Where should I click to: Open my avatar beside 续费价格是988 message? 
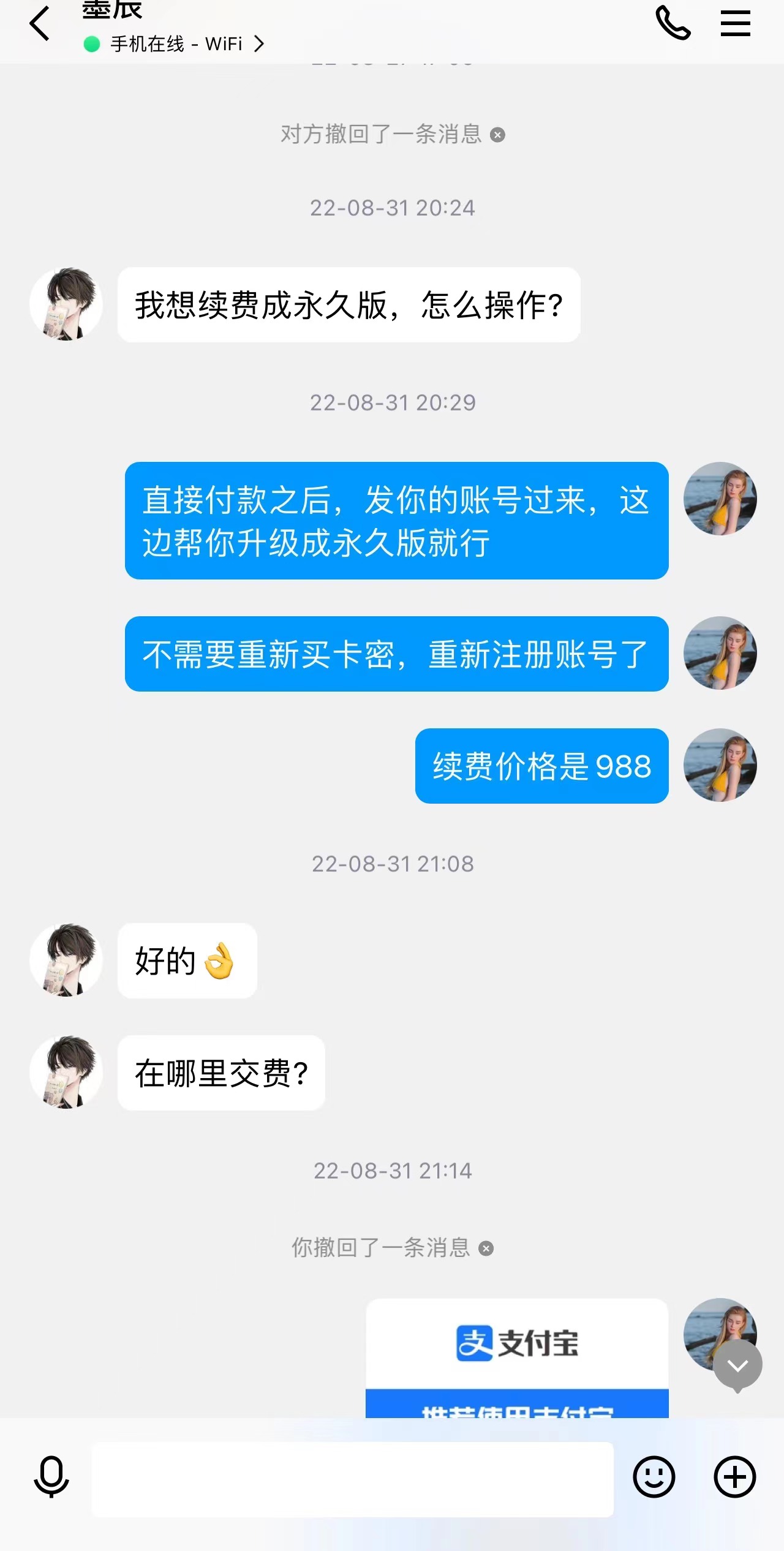coord(720,765)
